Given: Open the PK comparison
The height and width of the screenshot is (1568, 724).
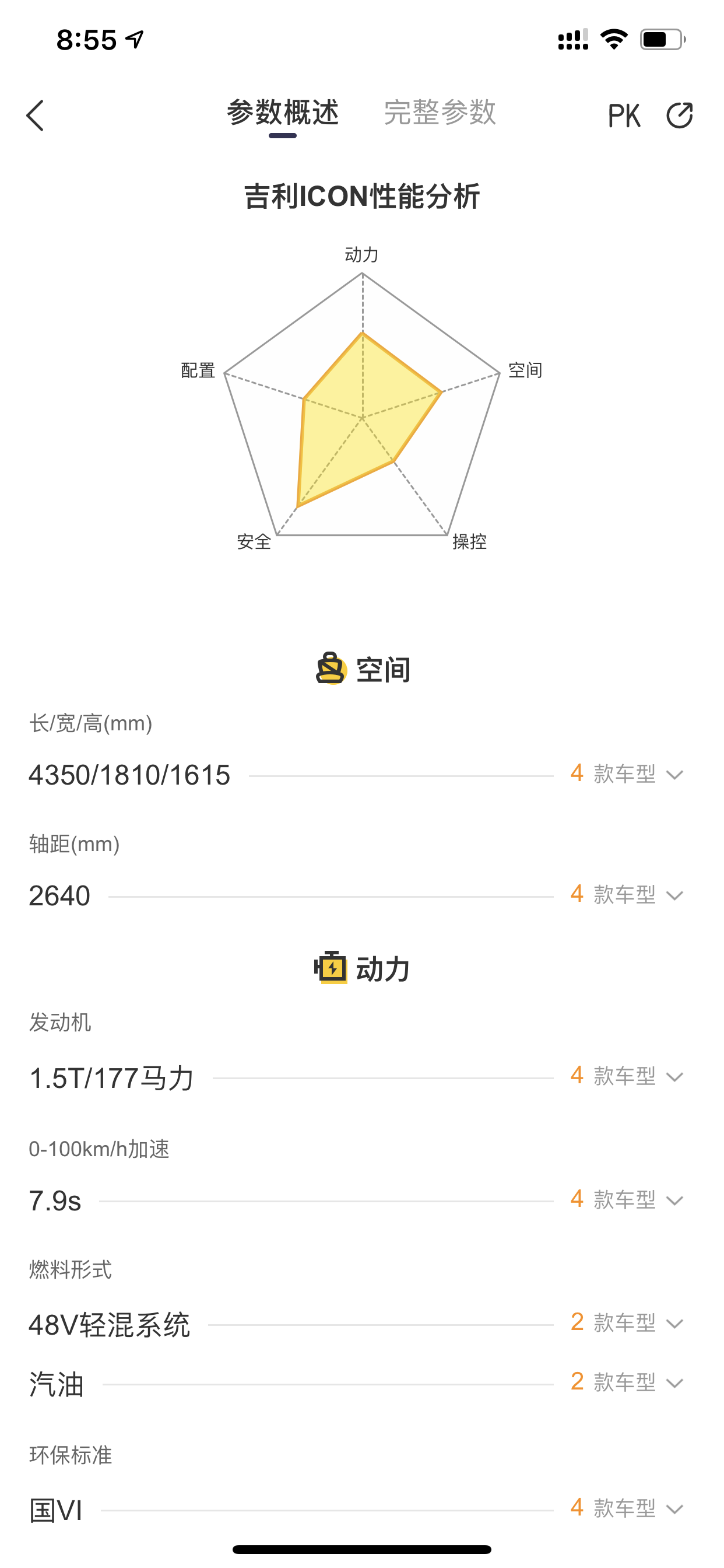Looking at the screenshot, I should [x=624, y=116].
